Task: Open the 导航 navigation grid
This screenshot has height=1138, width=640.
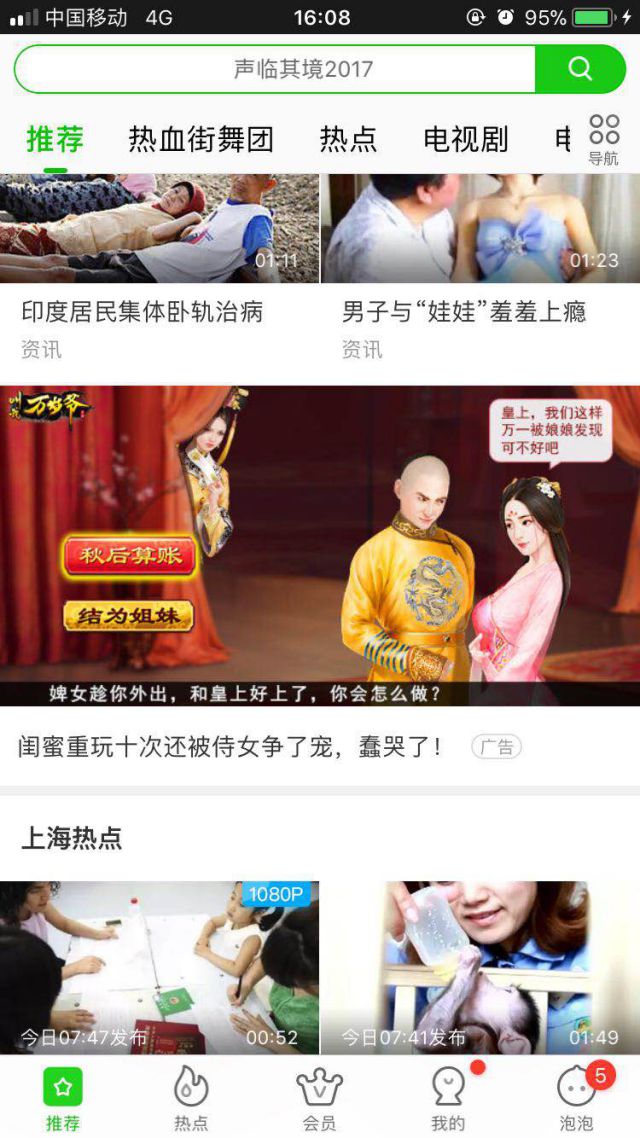Action: tap(603, 139)
